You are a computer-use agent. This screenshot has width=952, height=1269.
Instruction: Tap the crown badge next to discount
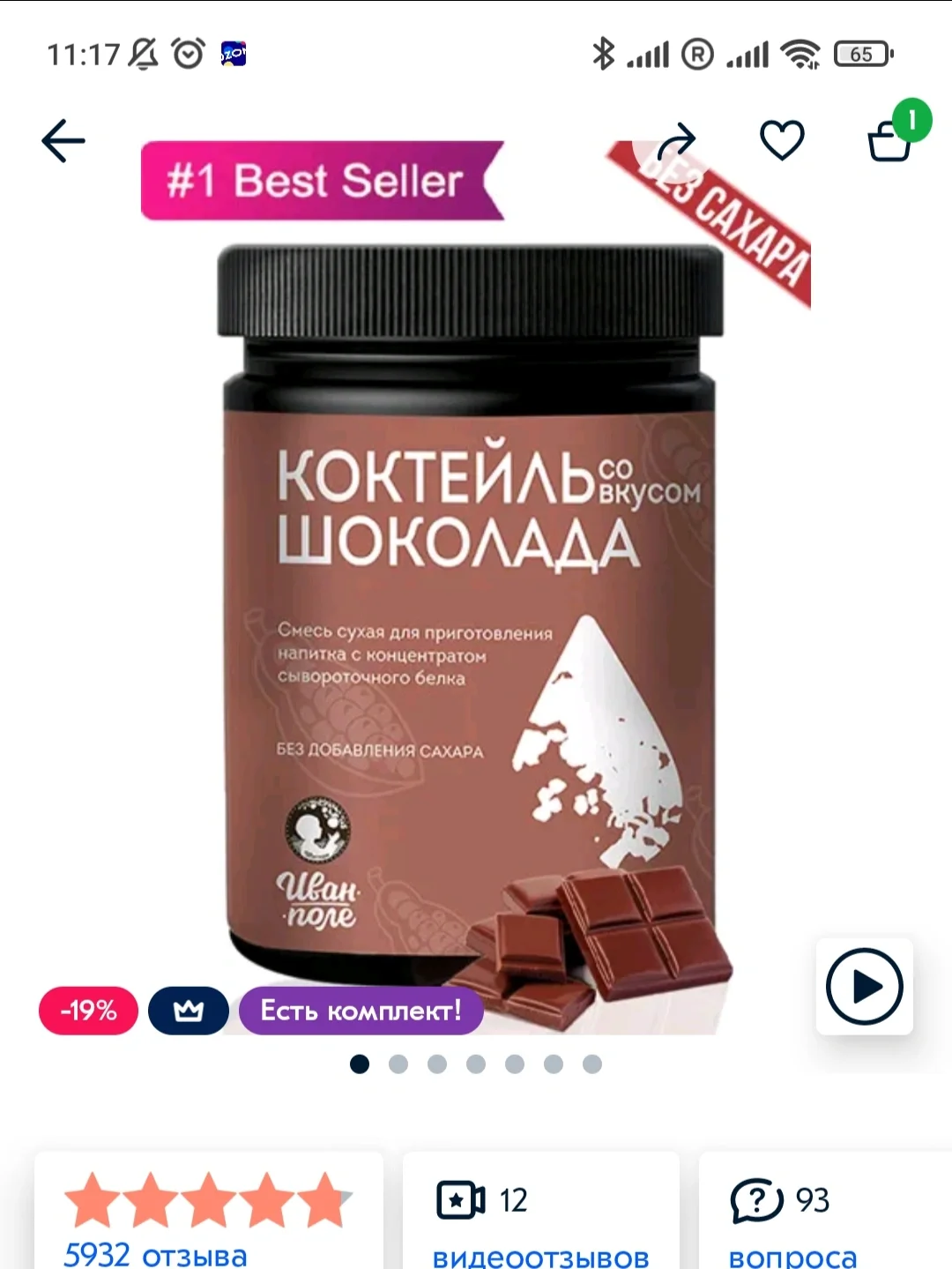pos(188,1011)
